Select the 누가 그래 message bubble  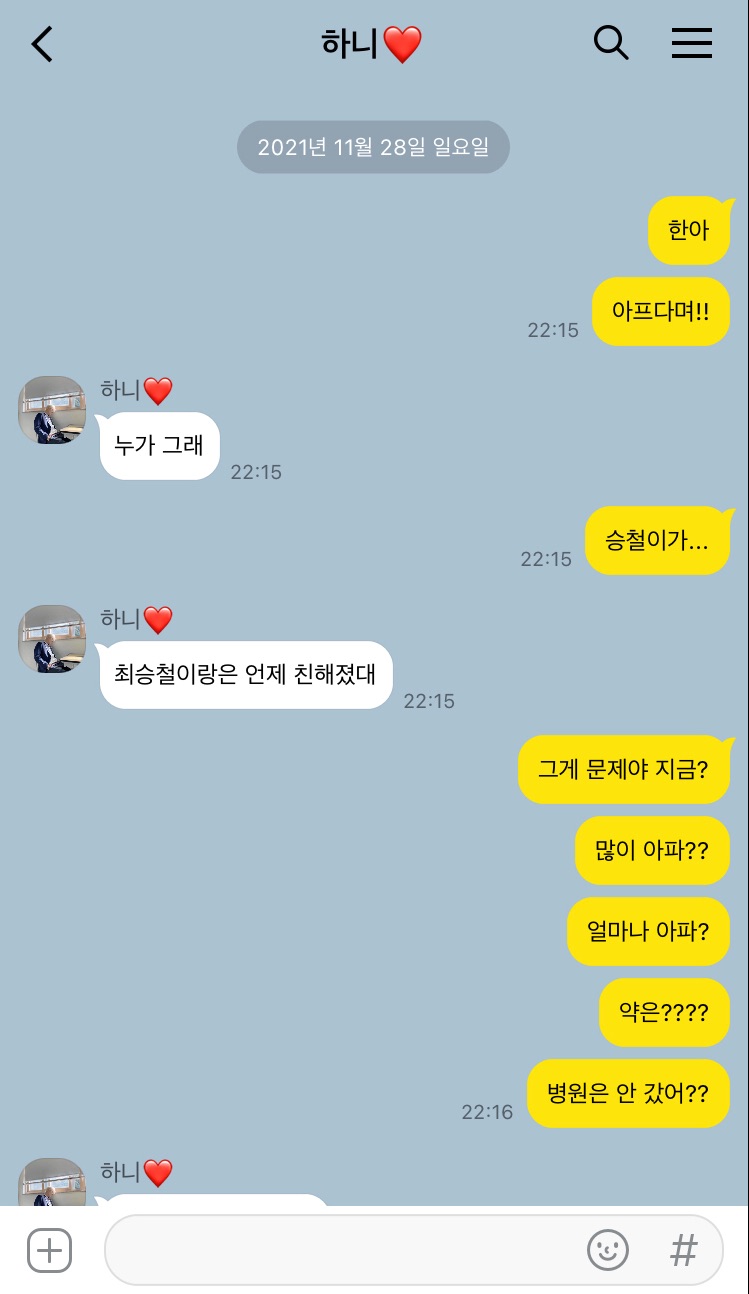(x=159, y=446)
